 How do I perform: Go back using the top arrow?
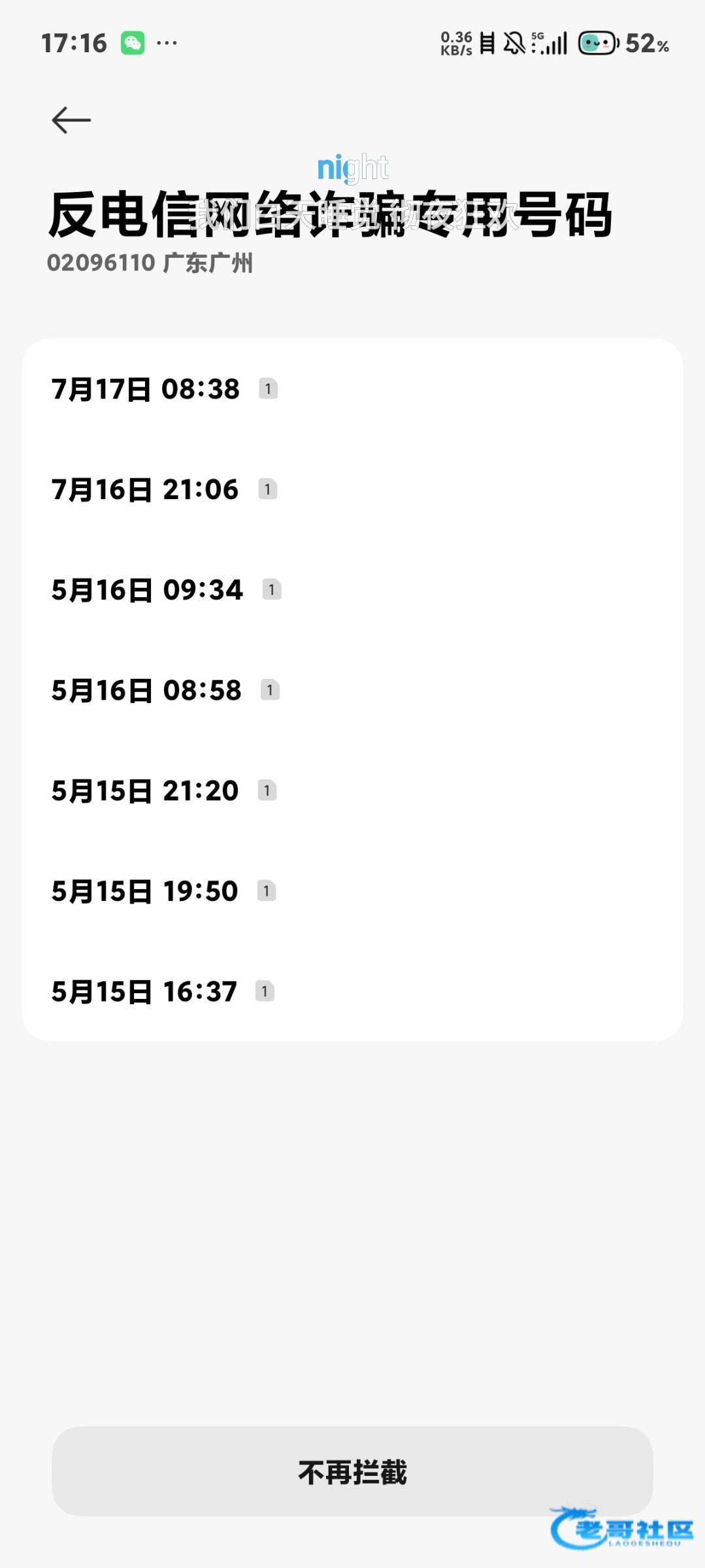(x=71, y=120)
